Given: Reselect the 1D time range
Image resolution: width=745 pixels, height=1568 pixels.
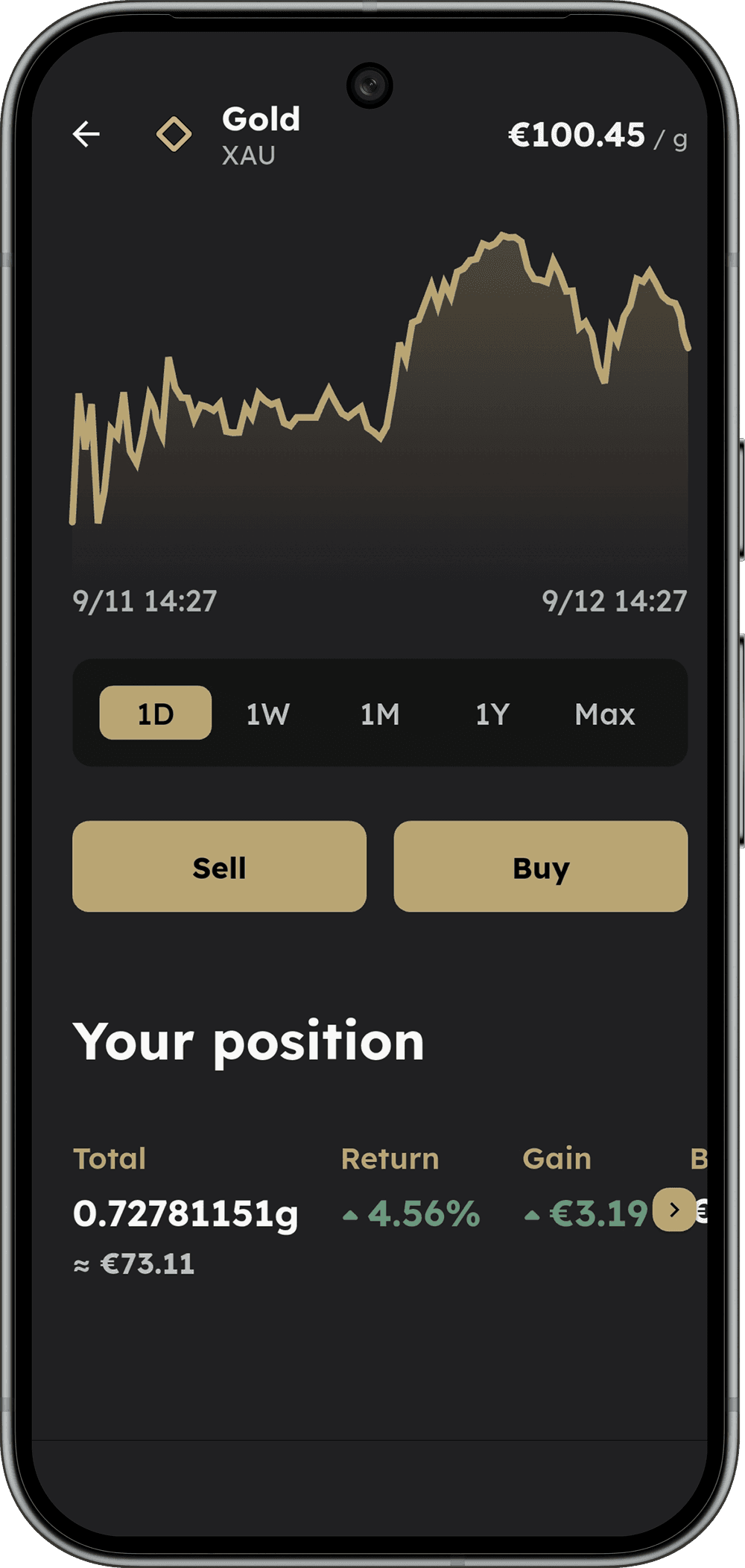Looking at the screenshot, I should [x=155, y=714].
